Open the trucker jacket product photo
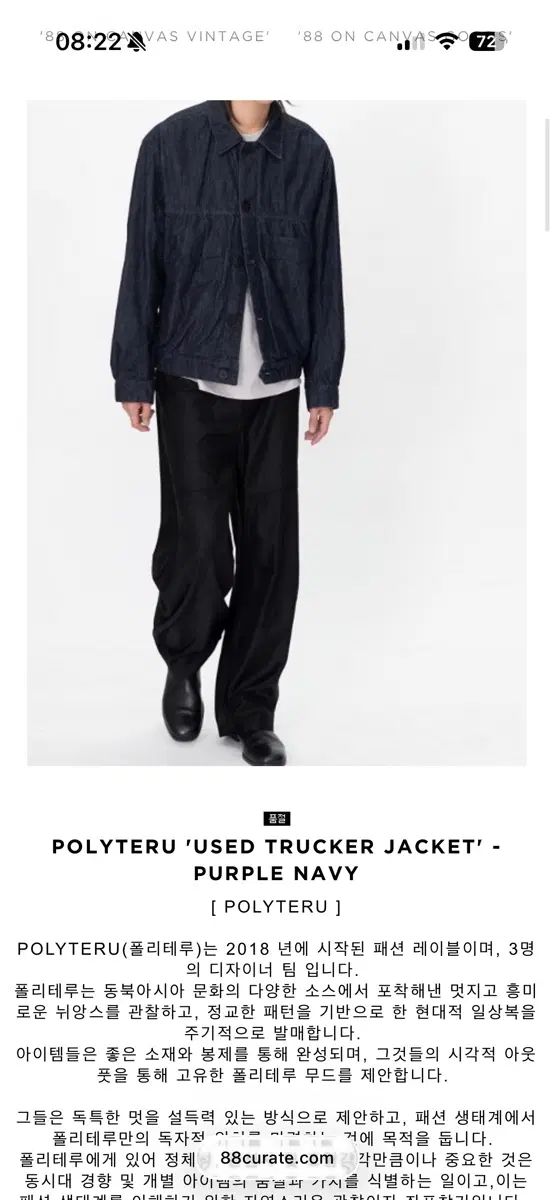Screen dimensions: 554x1200 pyautogui.click(x=277, y=432)
